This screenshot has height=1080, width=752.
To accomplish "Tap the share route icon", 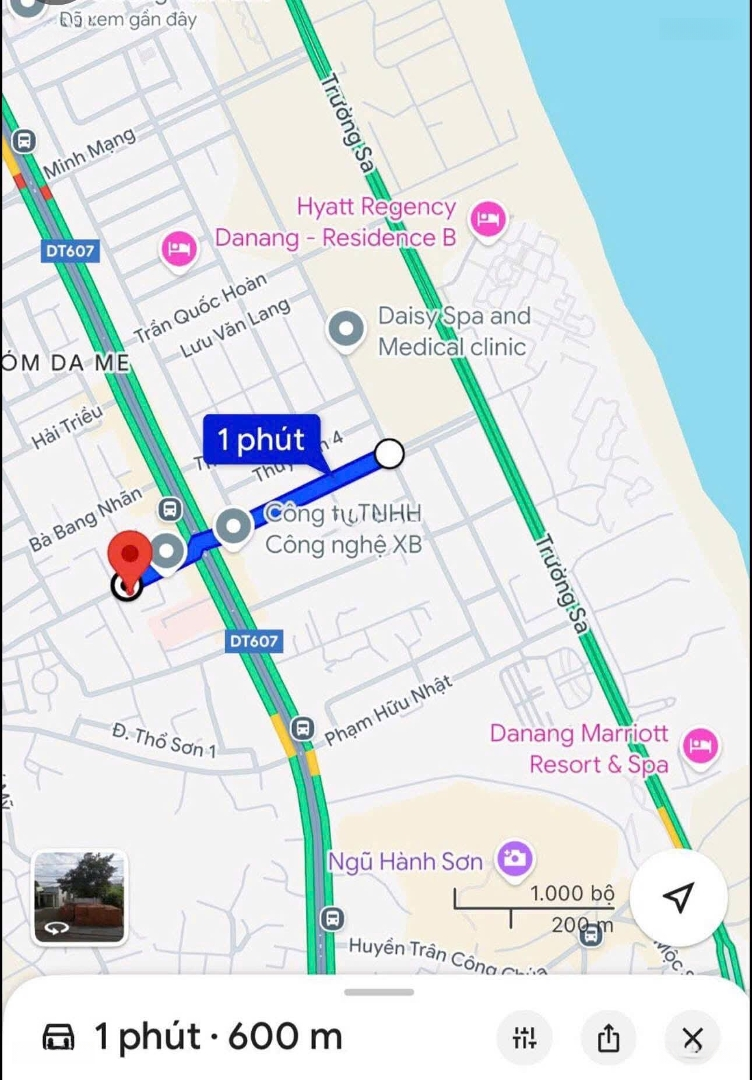I will [609, 1038].
